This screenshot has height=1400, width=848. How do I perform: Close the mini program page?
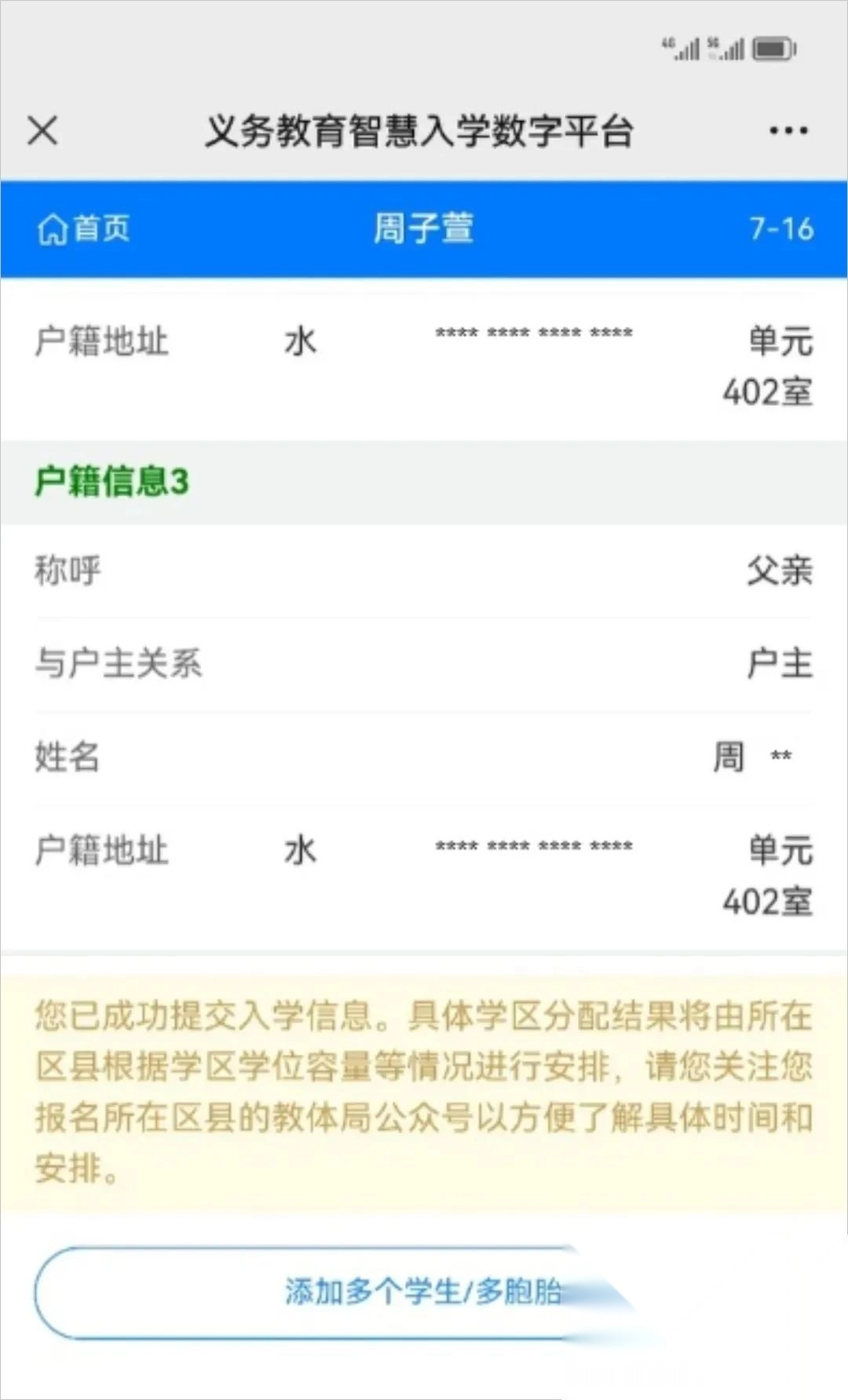click(x=42, y=130)
